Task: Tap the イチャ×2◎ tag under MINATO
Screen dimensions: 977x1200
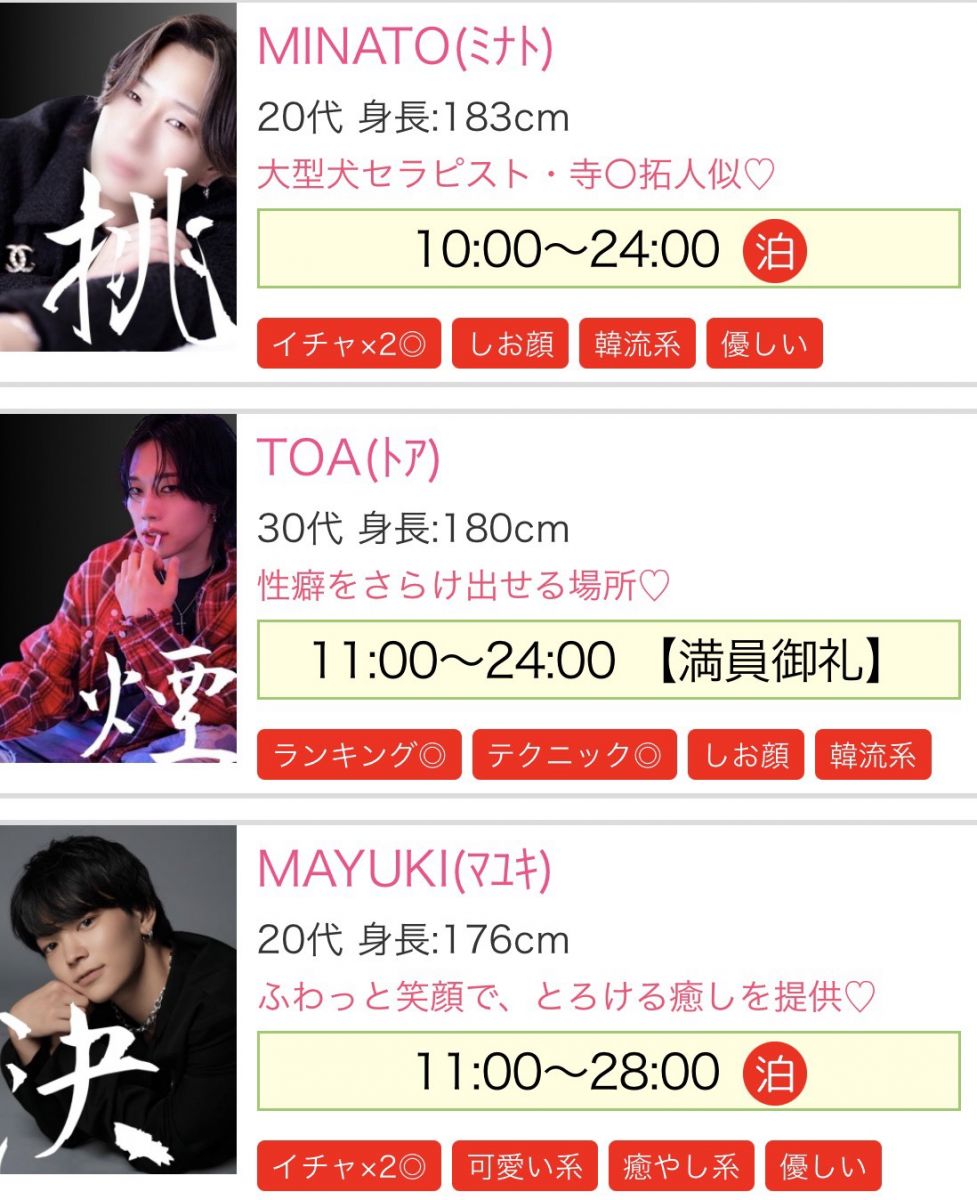Action: point(348,345)
